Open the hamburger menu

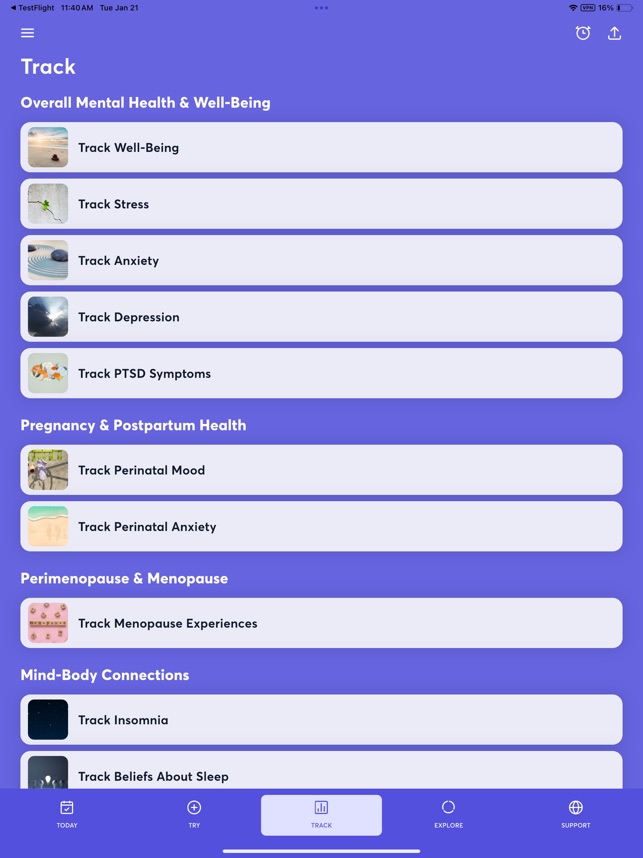(28, 33)
